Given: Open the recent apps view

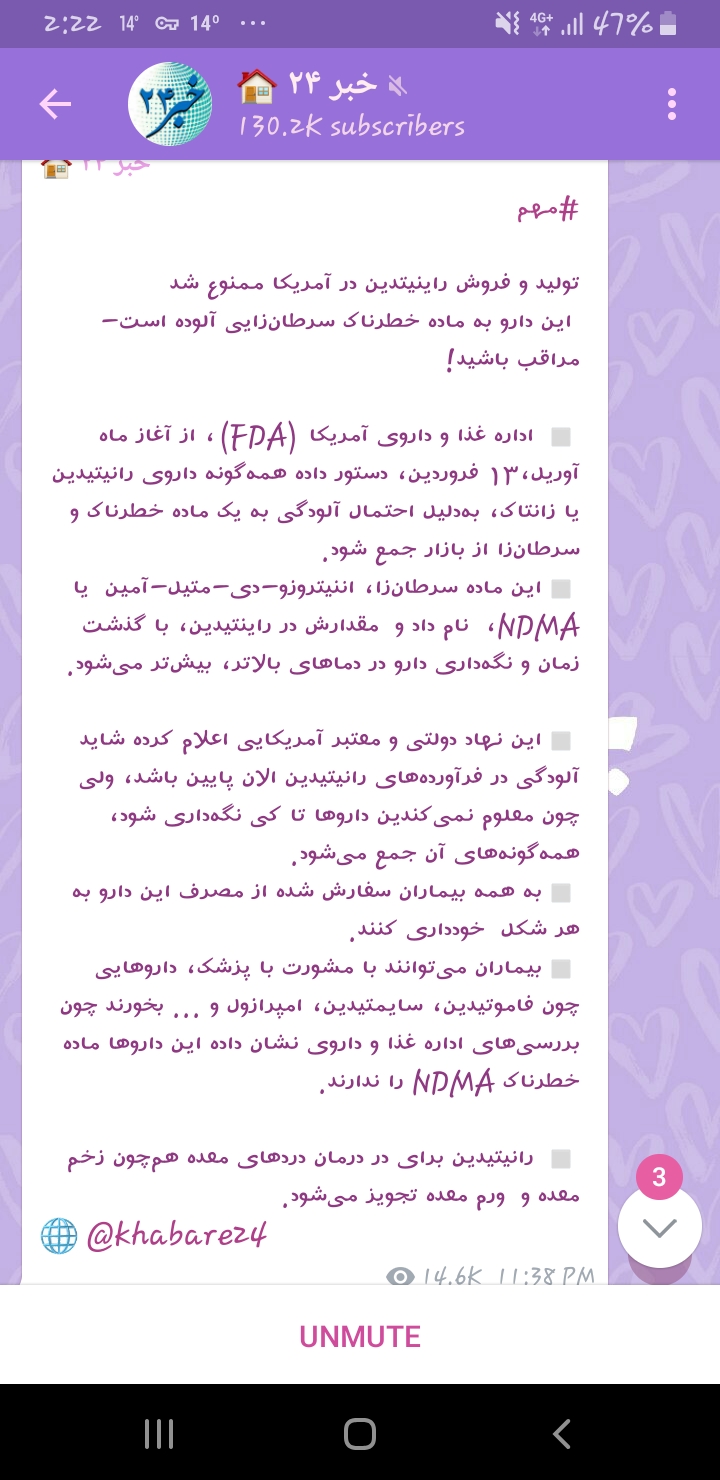Looking at the screenshot, I should tap(159, 1434).
